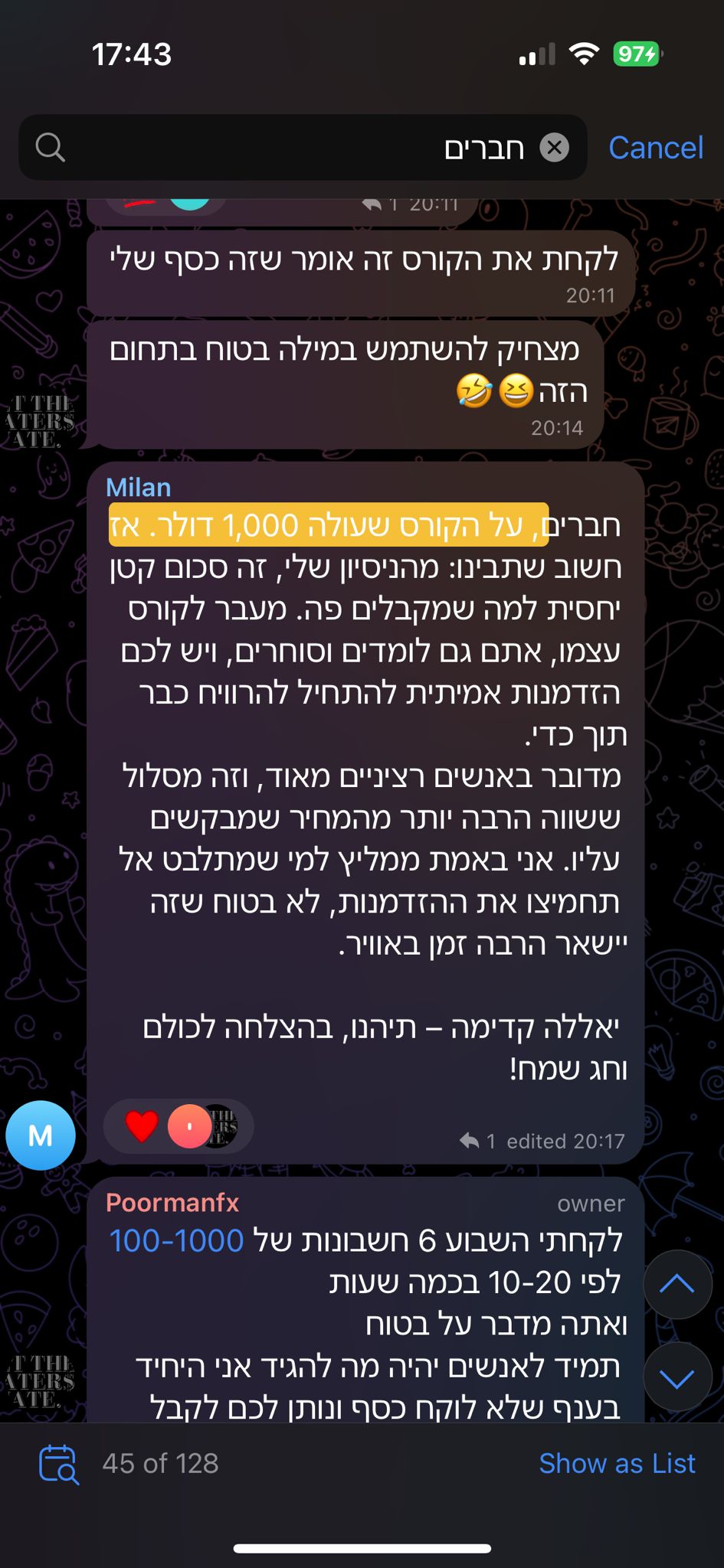Show search results as list
Image resolution: width=724 pixels, height=1568 pixels.
(x=617, y=1463)
